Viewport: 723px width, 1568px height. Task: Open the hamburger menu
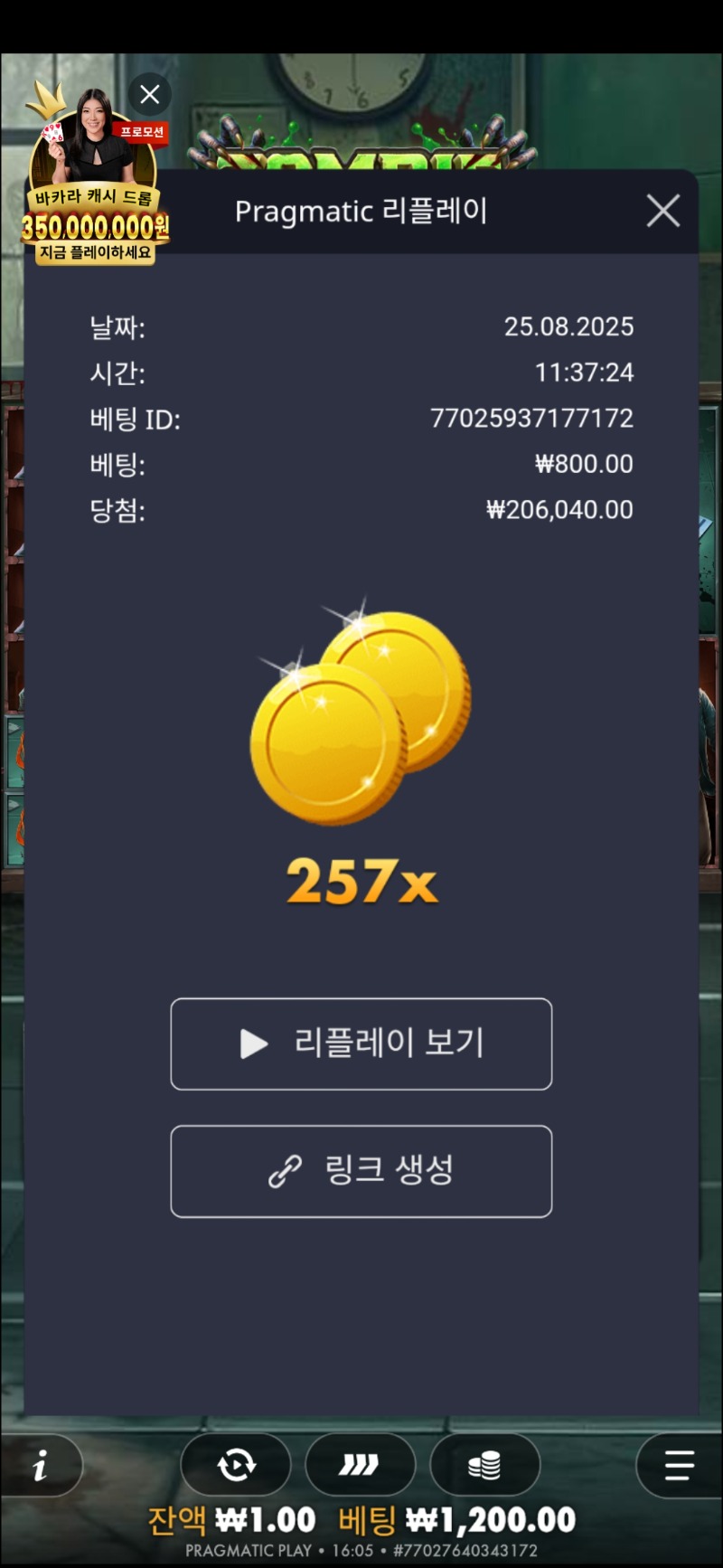[x=679, y=1465]
